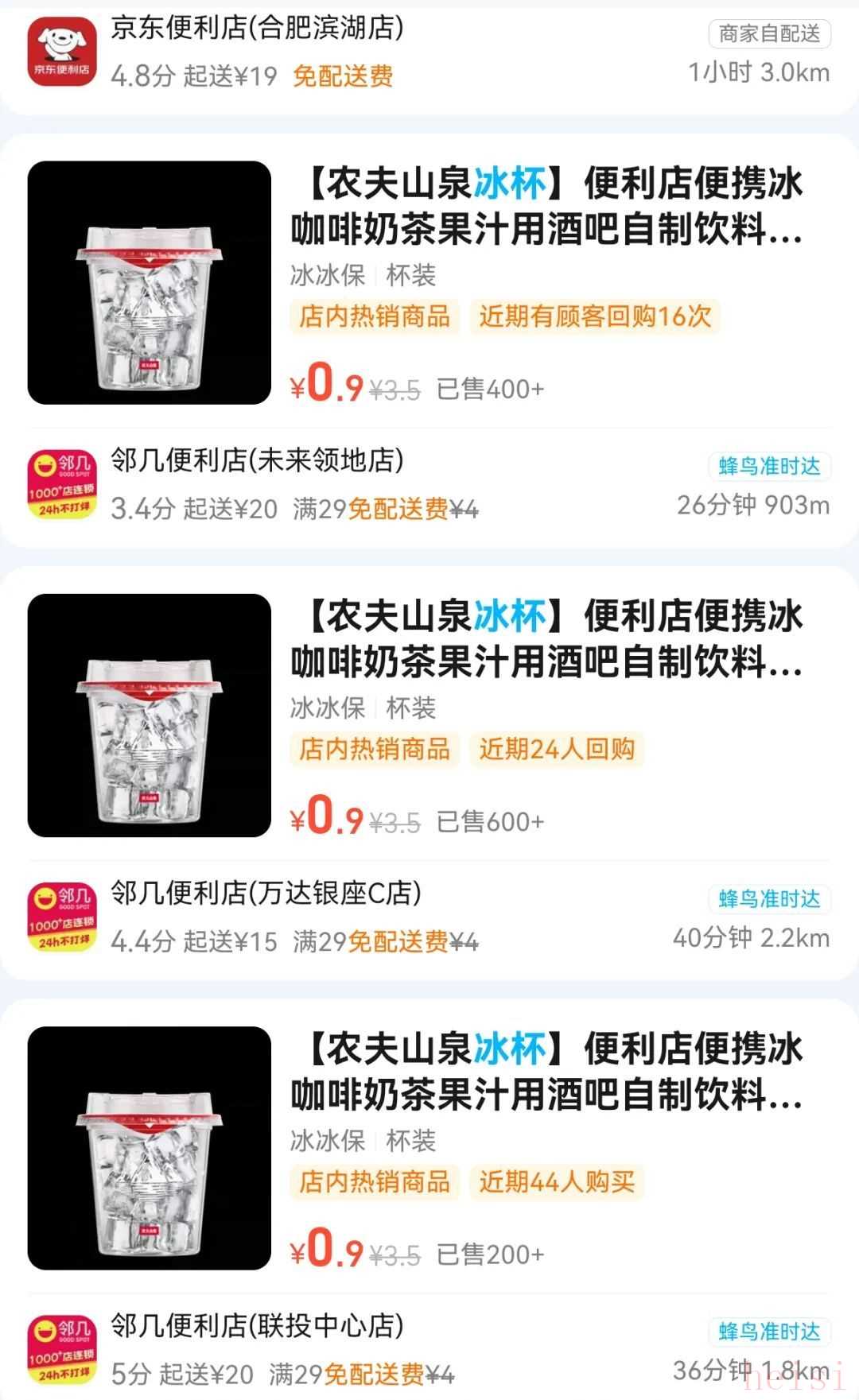Open ice cup listing with 近期44人购买

click(429, 1147)
